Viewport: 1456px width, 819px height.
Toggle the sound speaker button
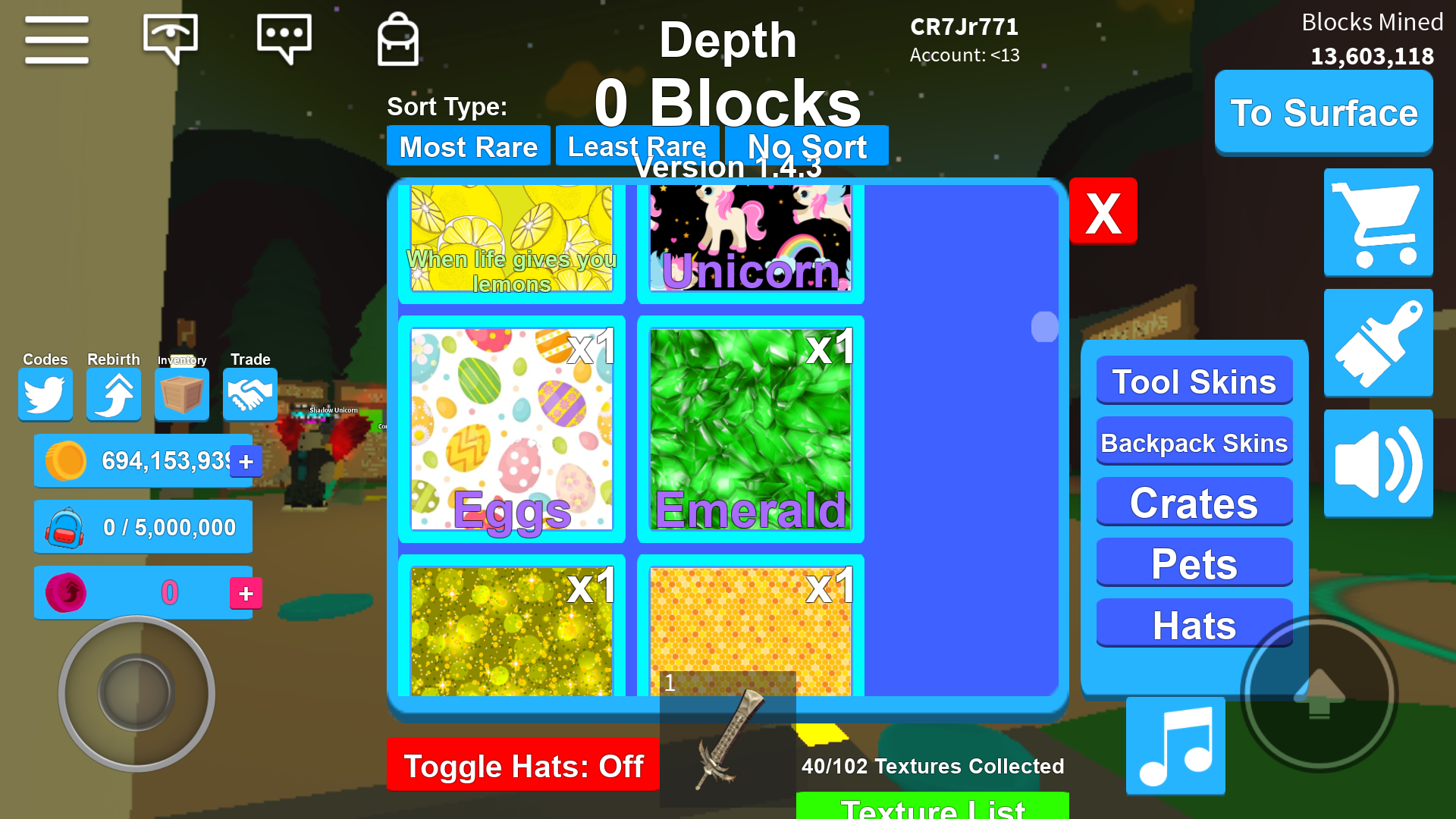click(x=1378, y=463)
